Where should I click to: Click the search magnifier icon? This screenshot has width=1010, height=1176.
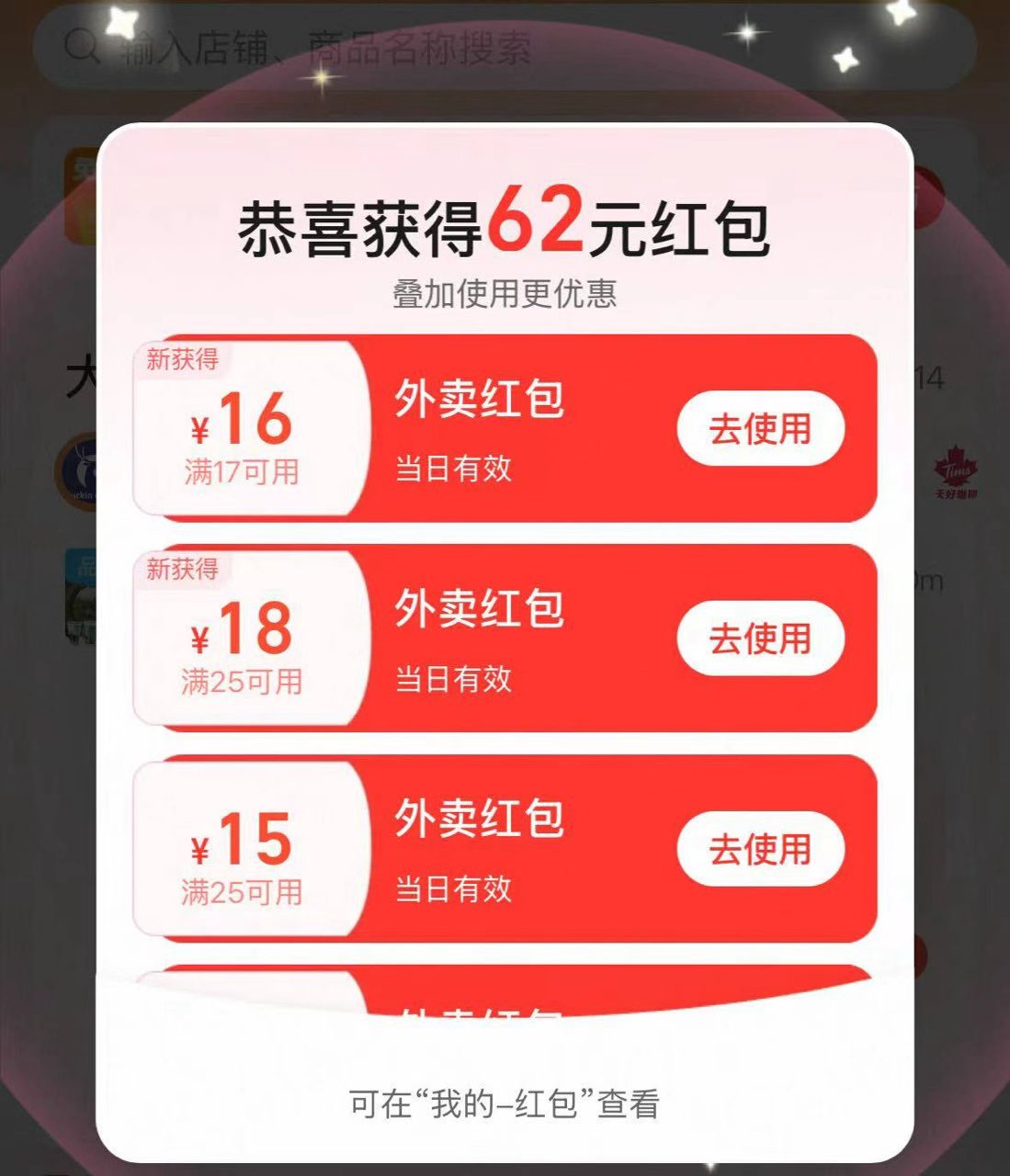point(83,46)
